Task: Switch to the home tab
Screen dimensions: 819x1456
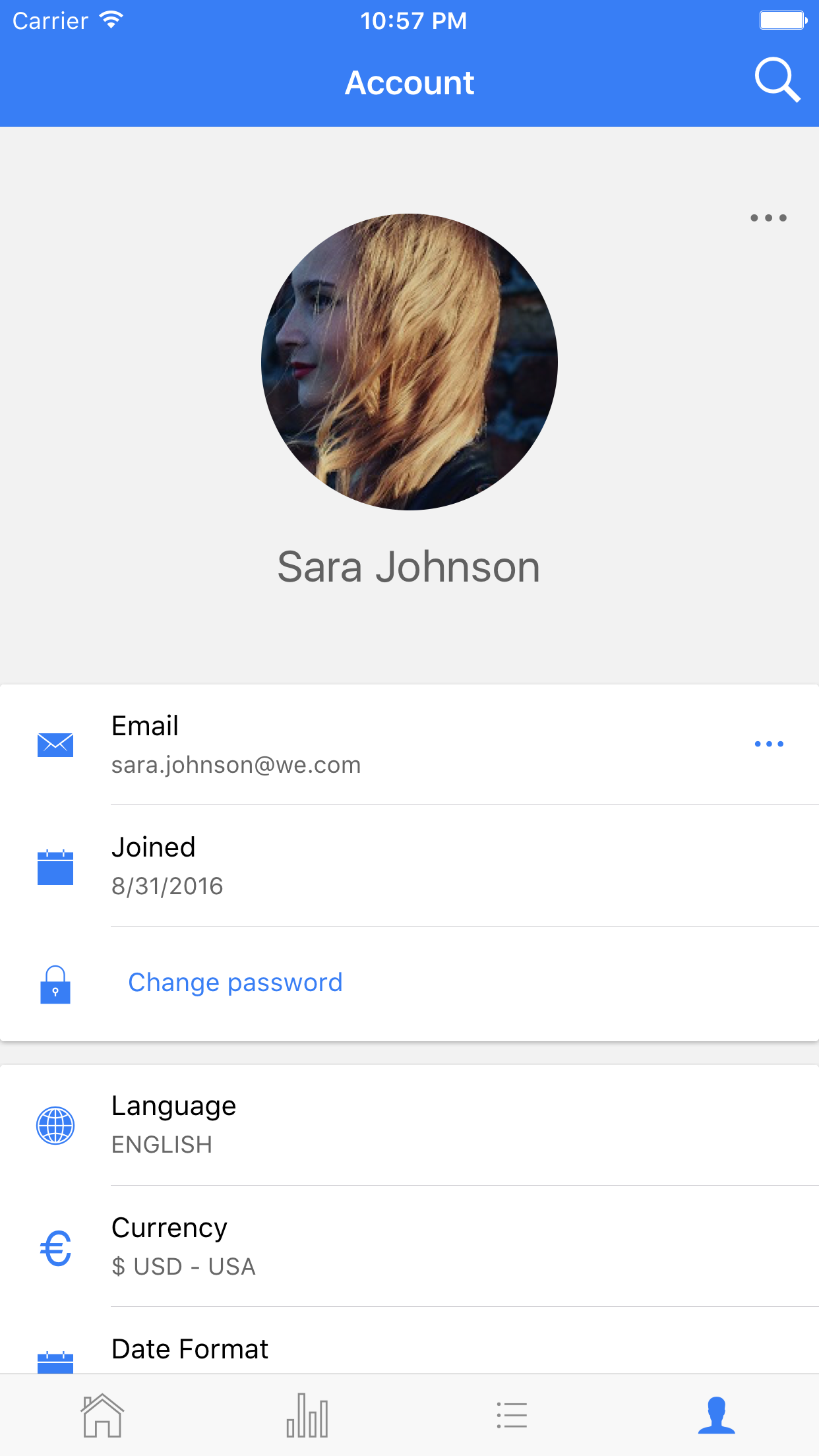Action: pos(102,1415)
